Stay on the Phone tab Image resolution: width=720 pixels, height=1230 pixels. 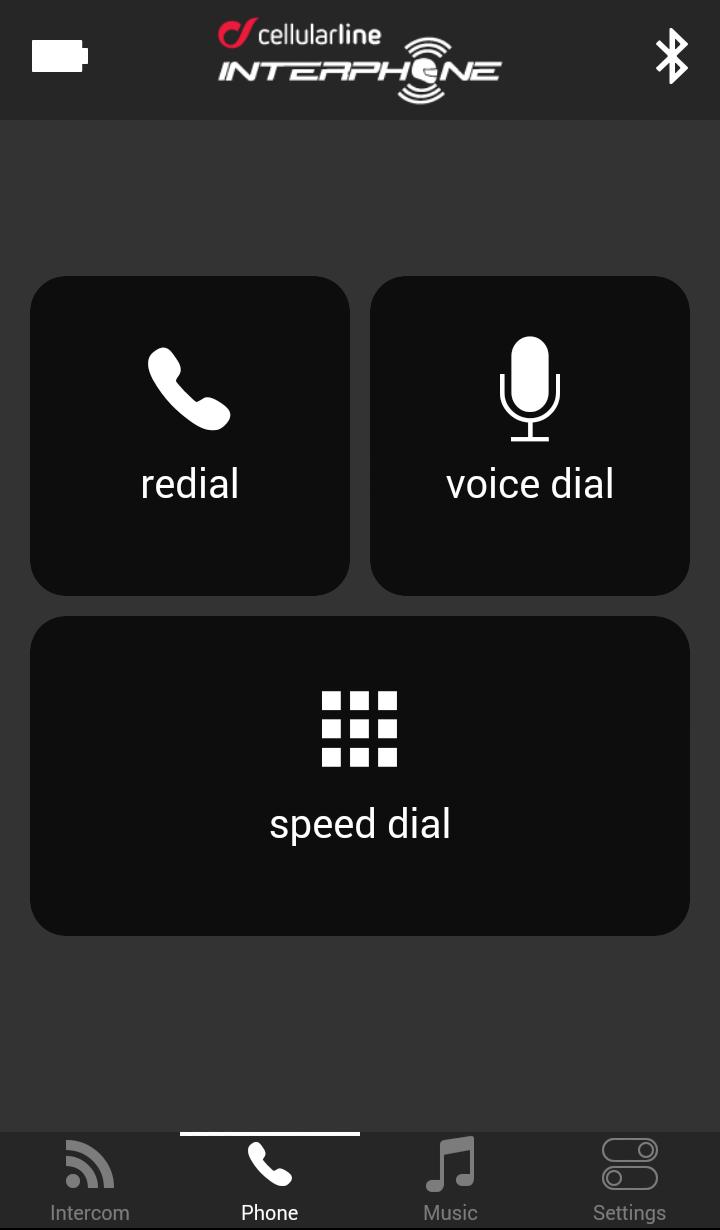tap(269, 1180)
